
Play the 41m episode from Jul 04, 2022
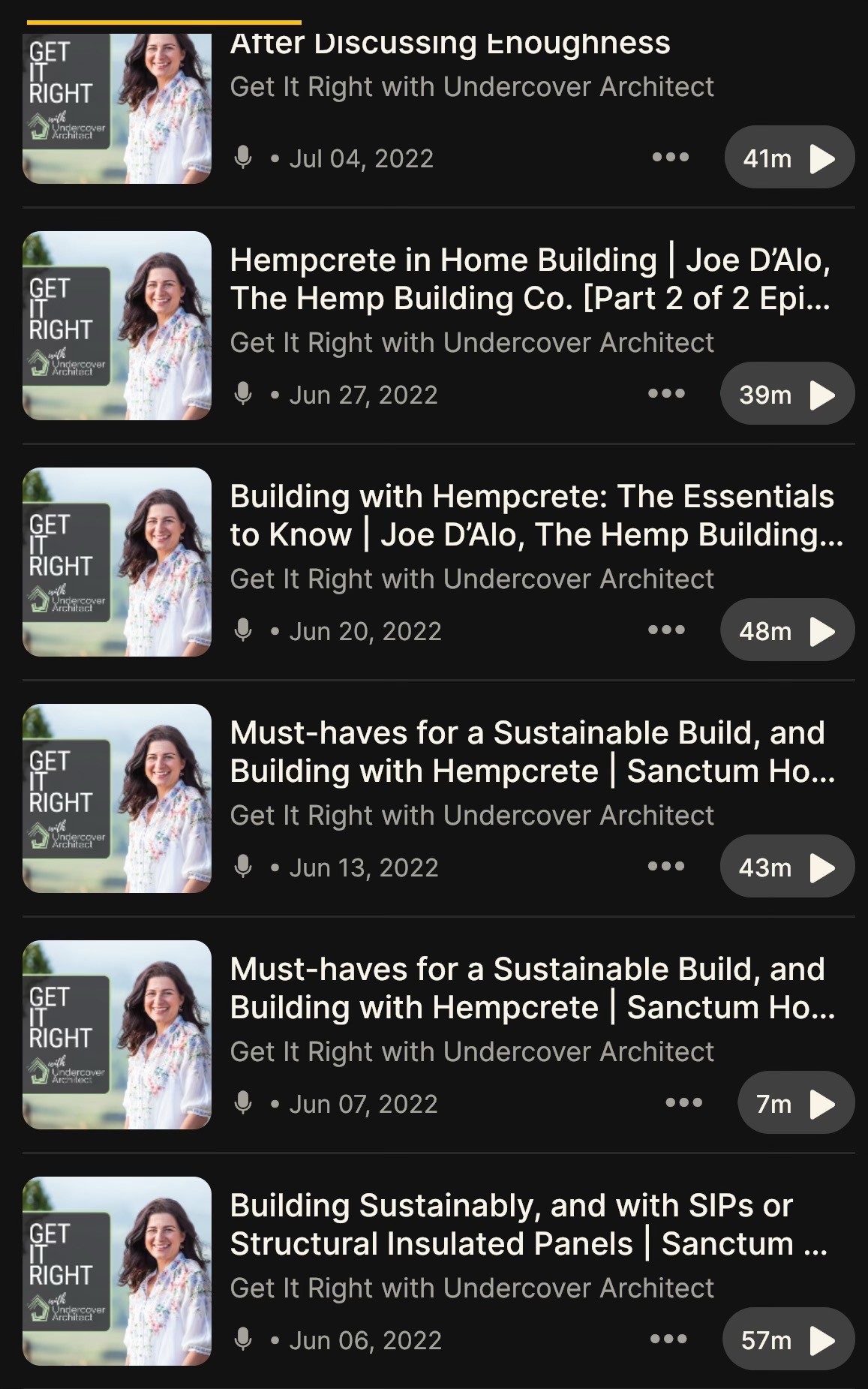coord(788,158)
